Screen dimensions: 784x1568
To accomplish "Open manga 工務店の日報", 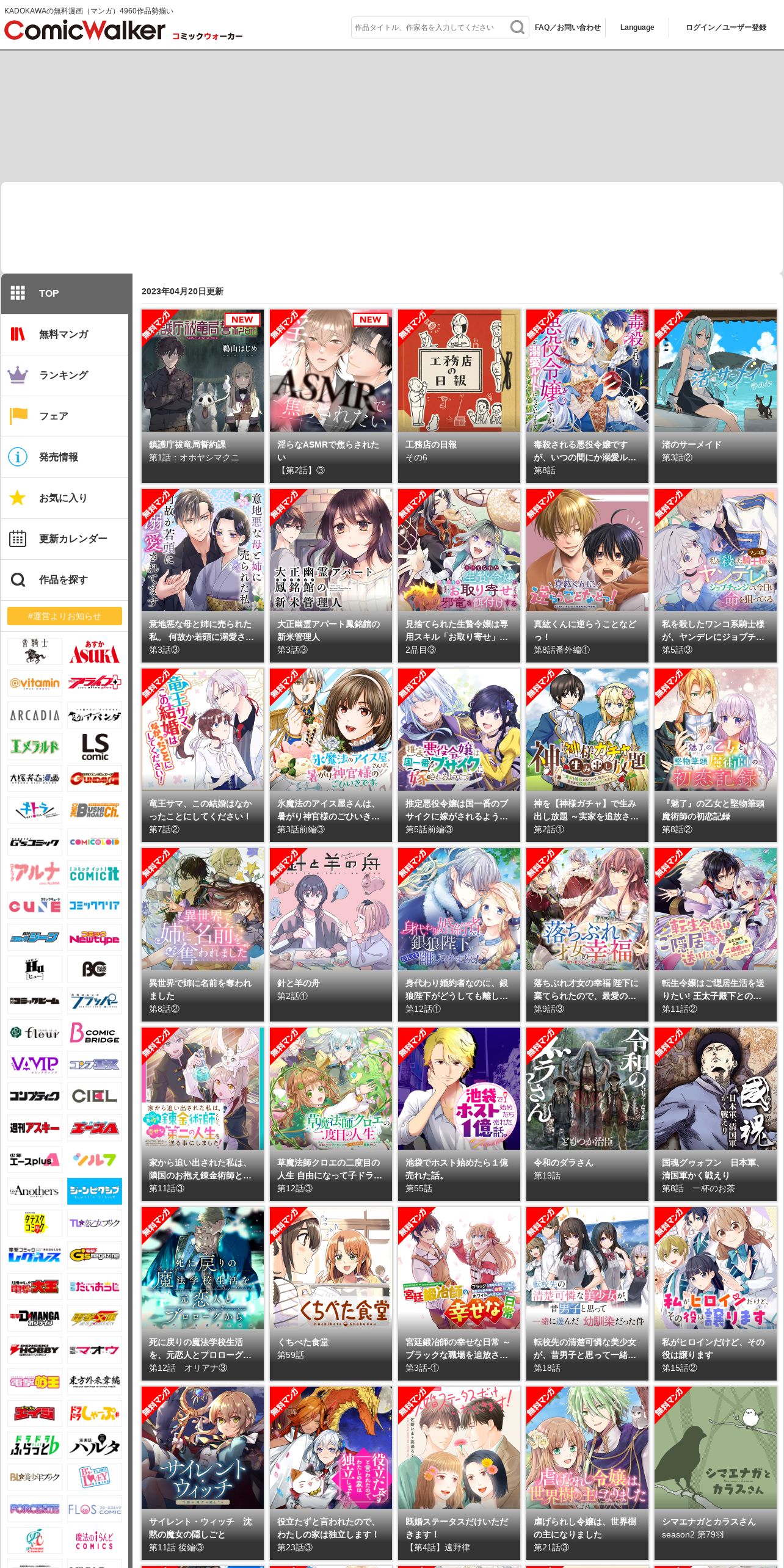I will tap(459, 396).
